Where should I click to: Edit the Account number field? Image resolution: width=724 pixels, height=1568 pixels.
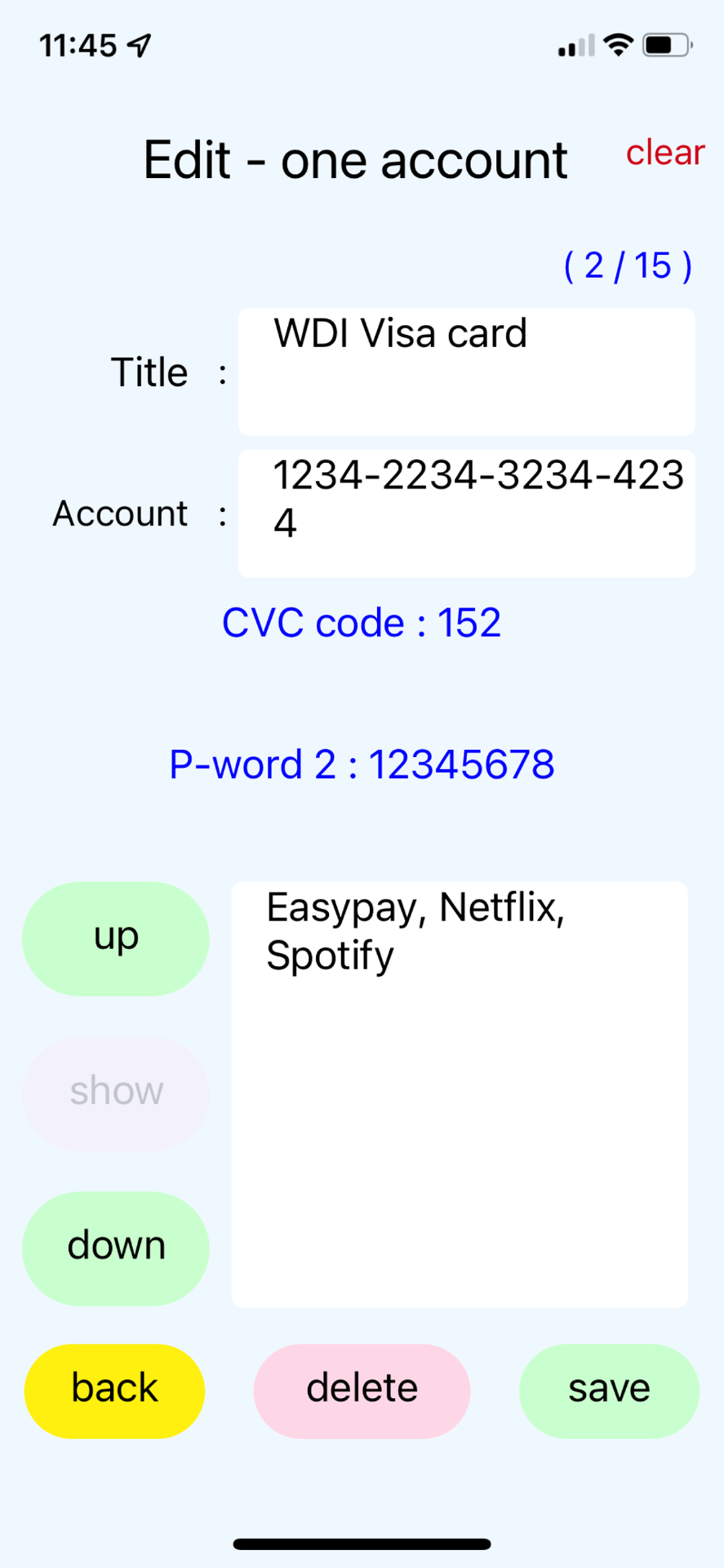point(466,514)
